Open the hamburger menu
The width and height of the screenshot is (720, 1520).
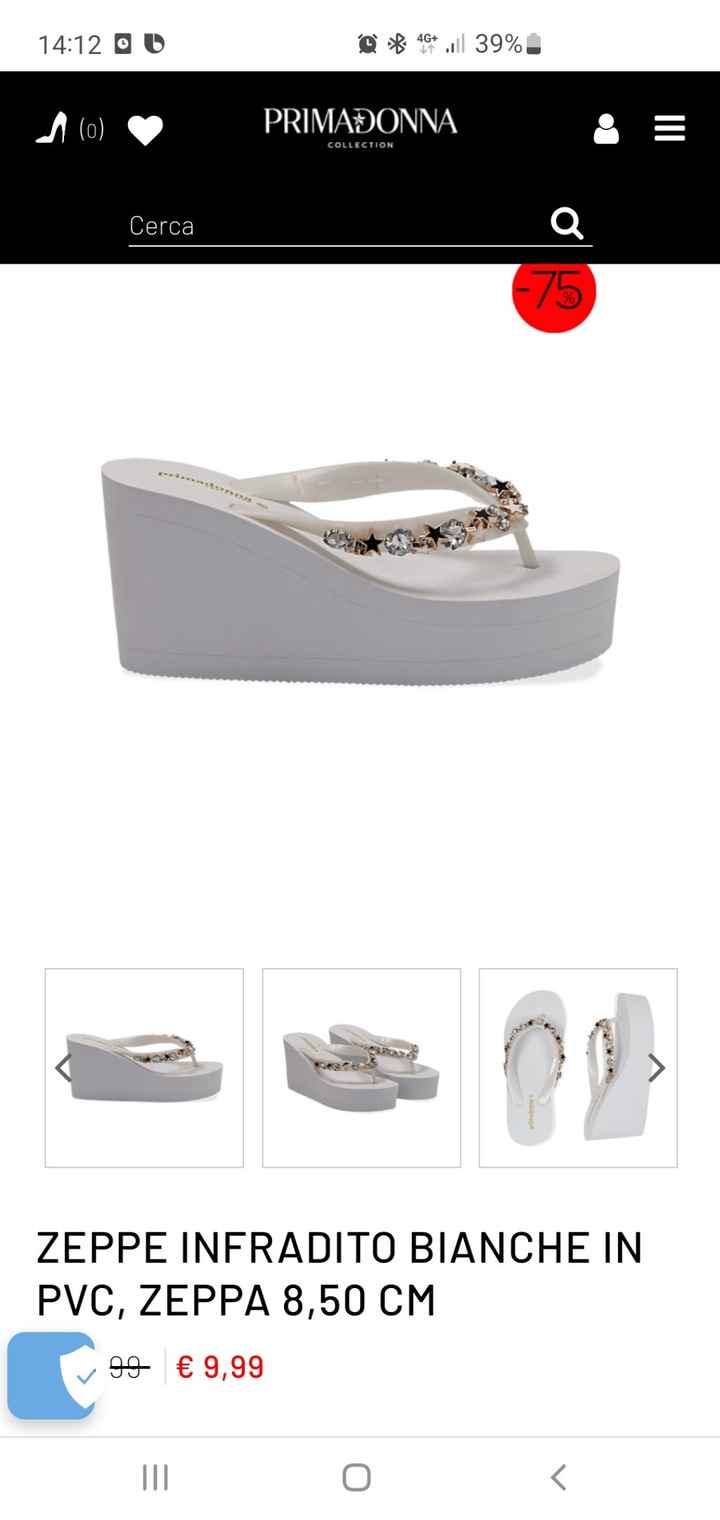coord(669,129)
